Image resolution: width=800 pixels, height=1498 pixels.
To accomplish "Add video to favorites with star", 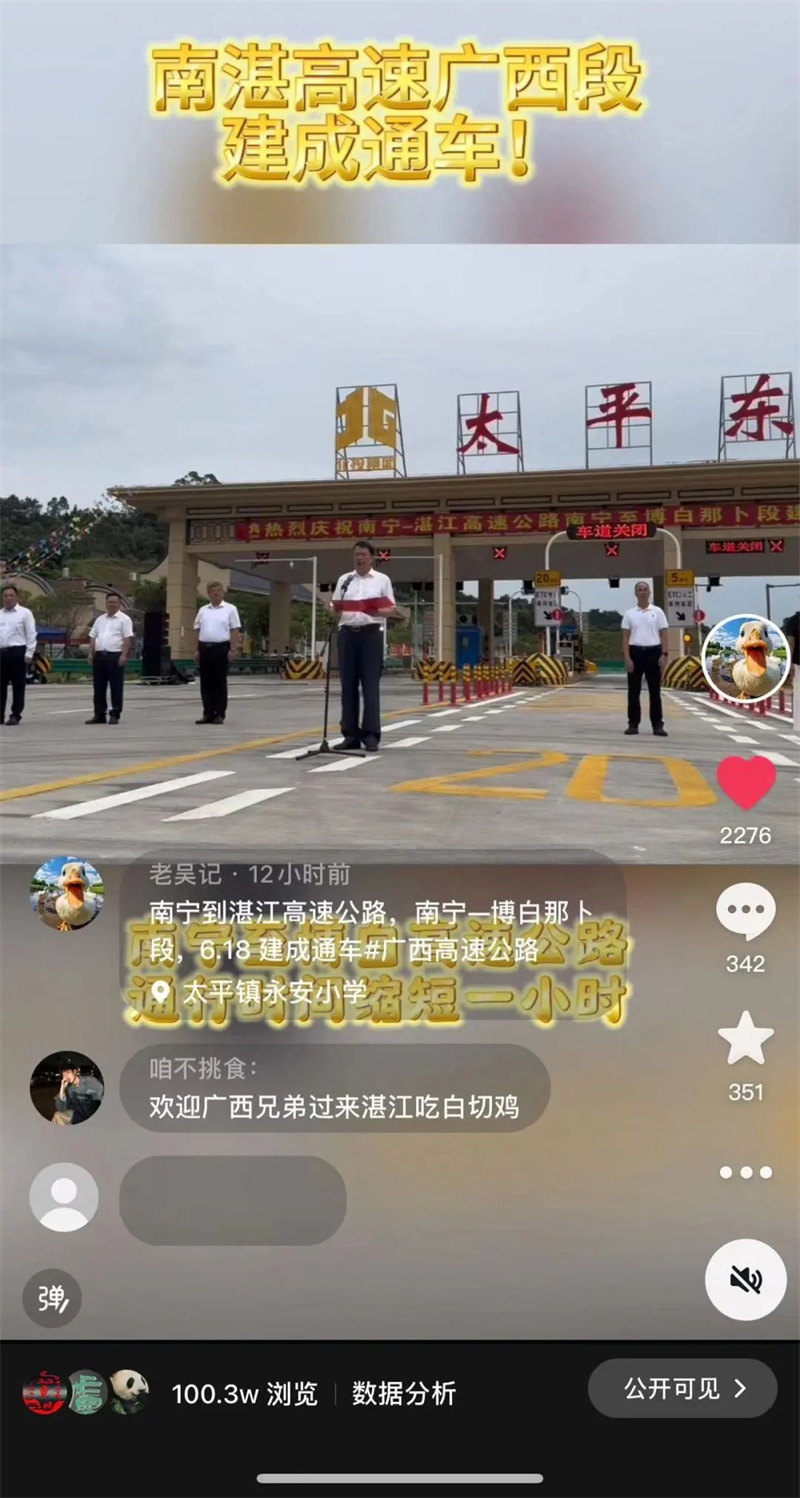I will pos(746,1039).
